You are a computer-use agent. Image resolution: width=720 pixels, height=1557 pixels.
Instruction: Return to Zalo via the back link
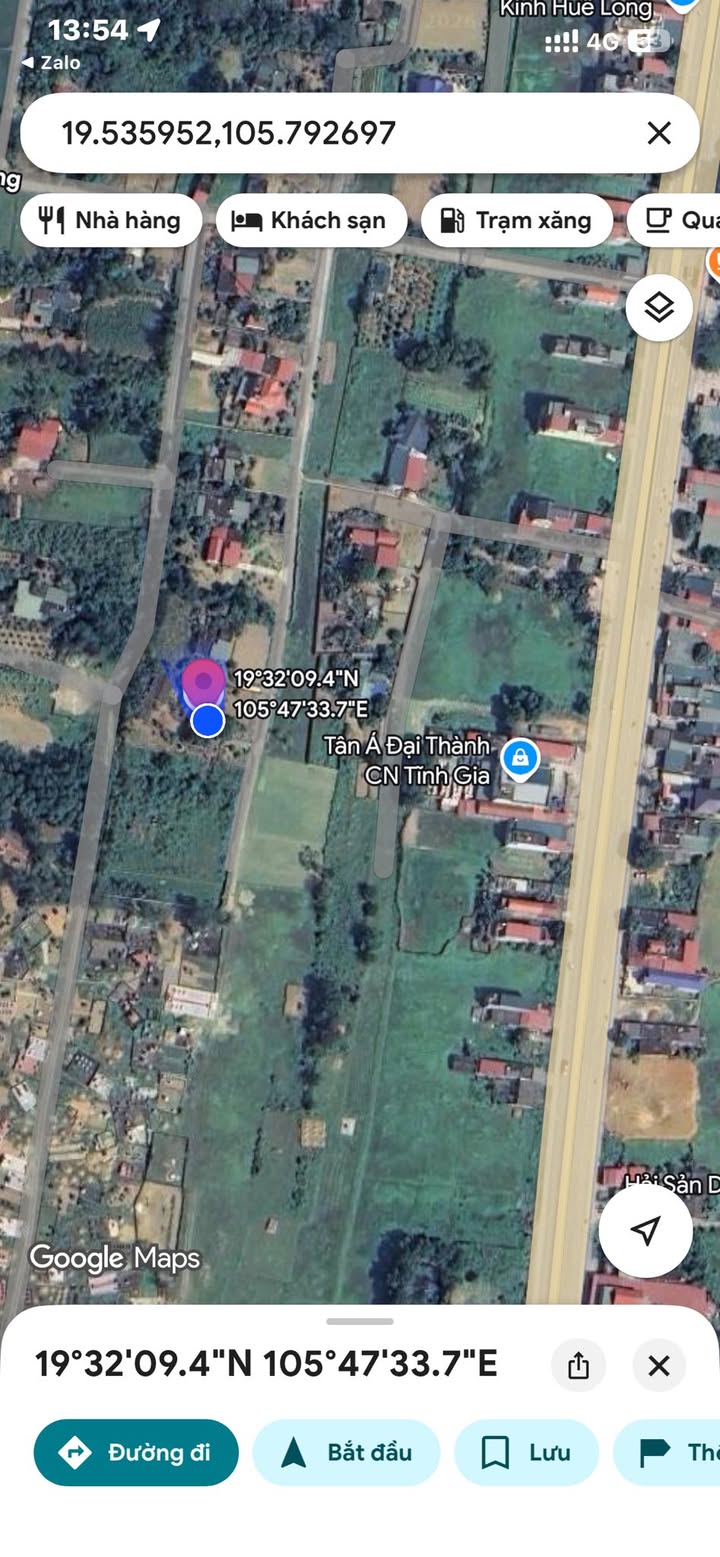pos(51,62)
